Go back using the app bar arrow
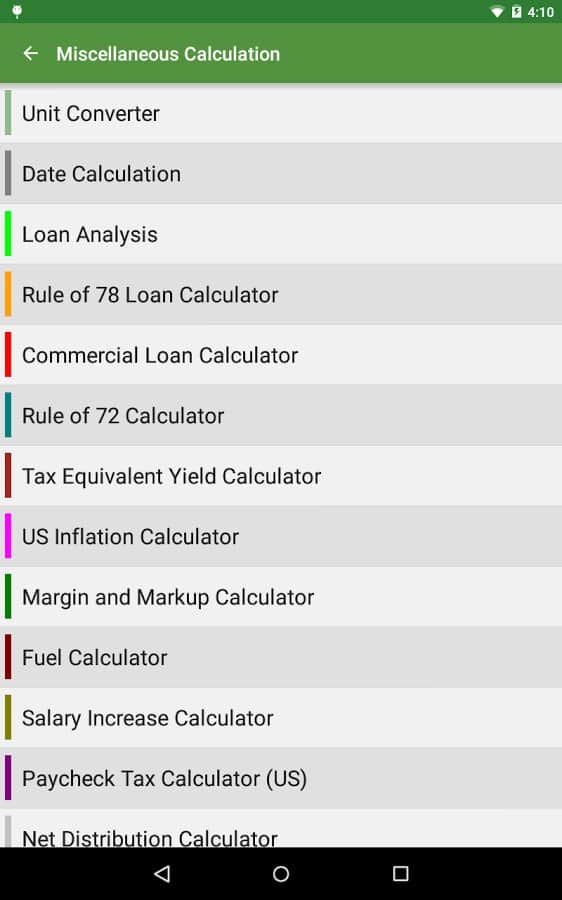The width and height of the screenshot is (562, 900). tap(30, 53)
